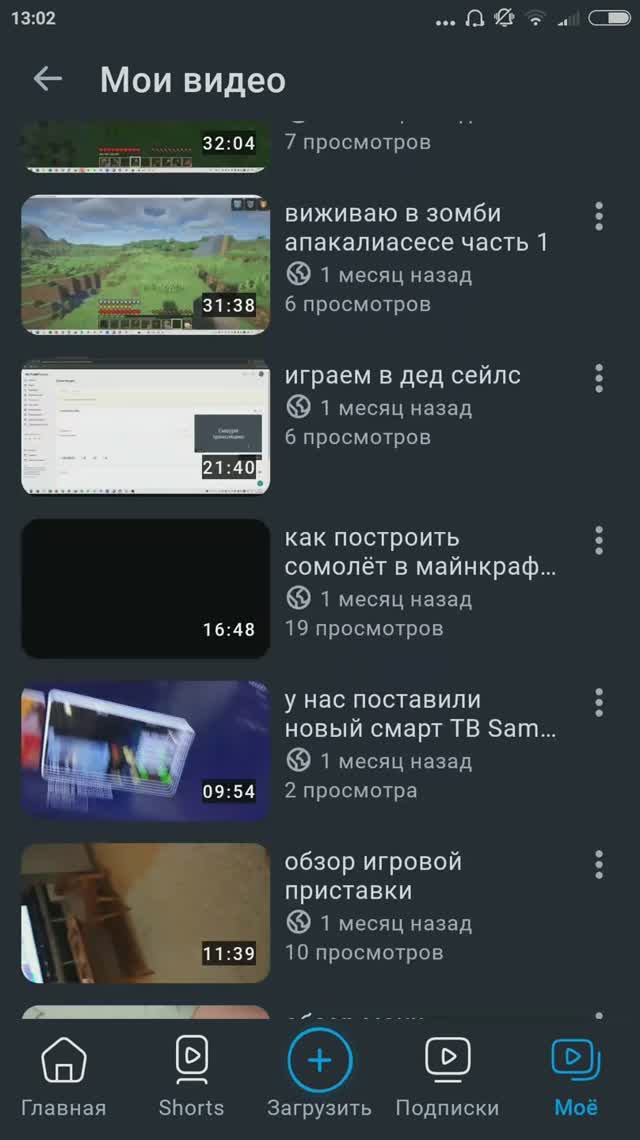Image resolution: width=640 pixels, height=1140 pixels.
Task: Select the Моё tab
Action: pyautogui.click(x=576, y=1076)
